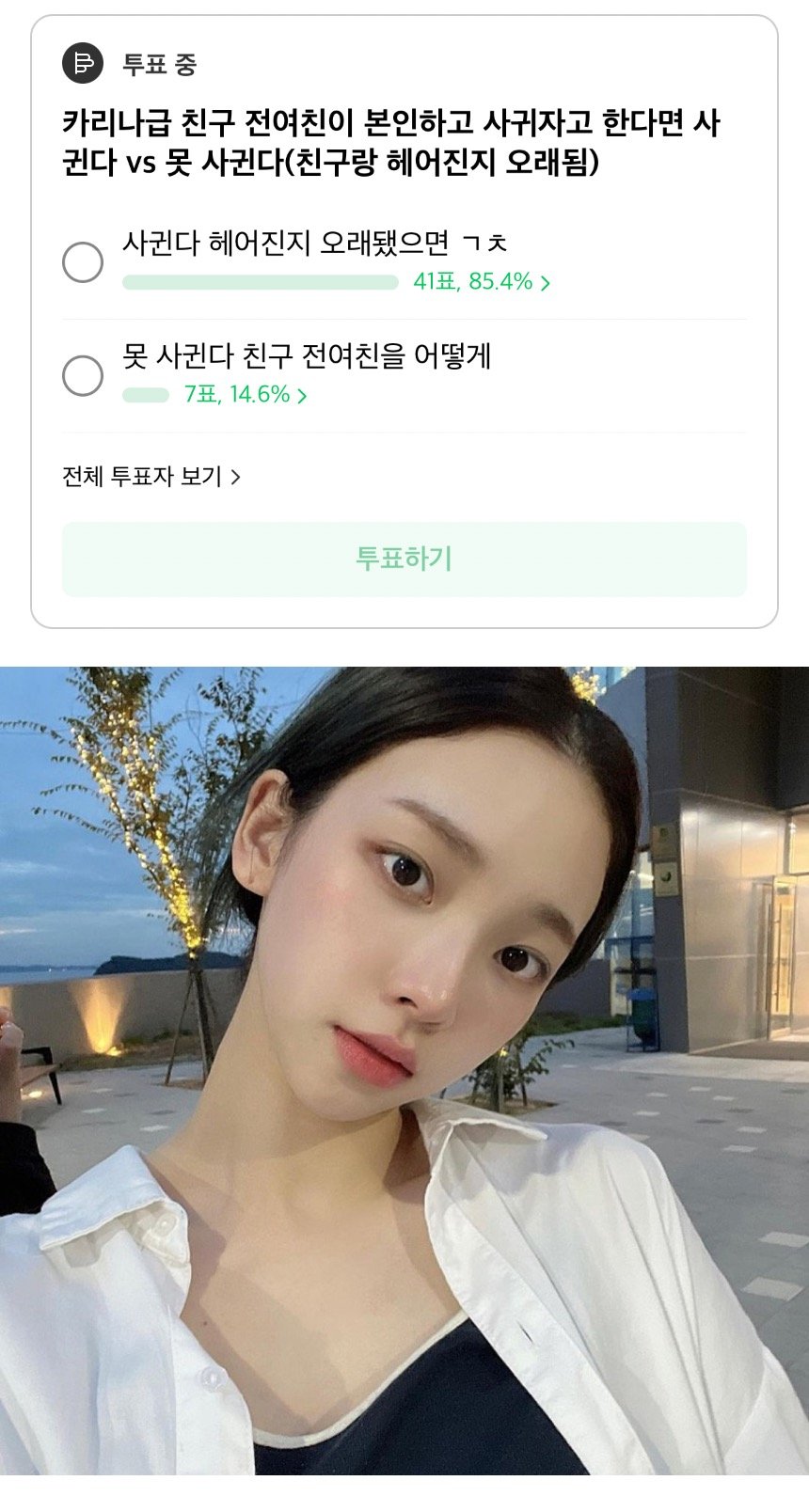
Task: Open 전체 투표자 보기 list
Action: coord(151,477)
